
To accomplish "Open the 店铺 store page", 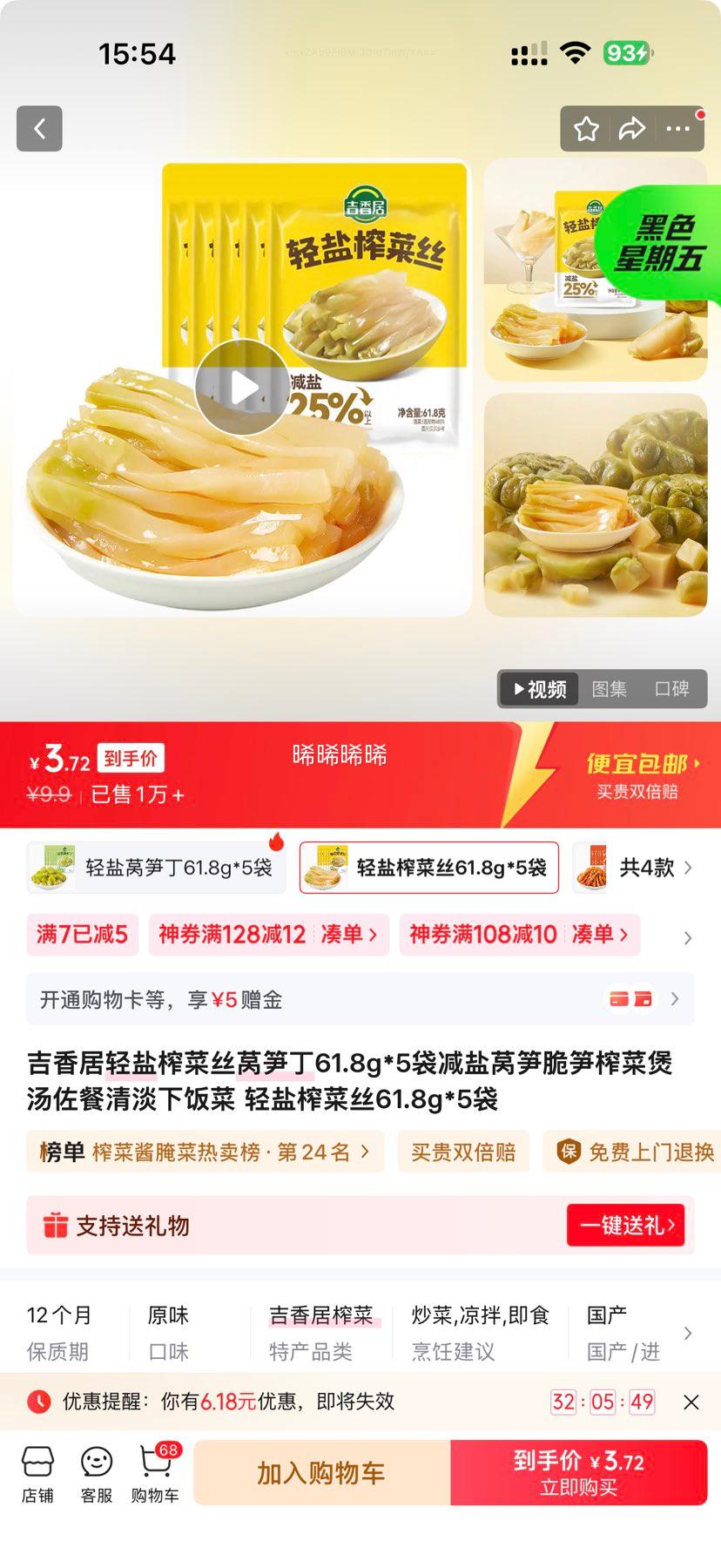I will (x=37, y=1474).
